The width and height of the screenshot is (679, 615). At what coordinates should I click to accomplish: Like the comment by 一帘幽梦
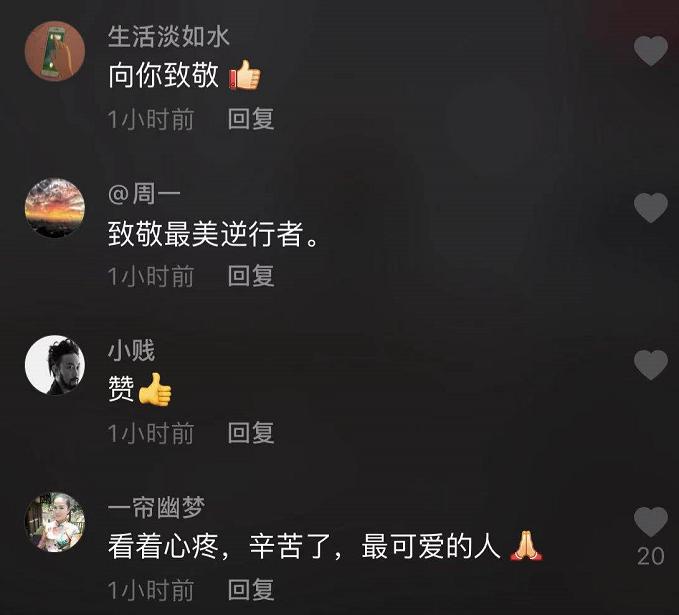pos(651,521)
